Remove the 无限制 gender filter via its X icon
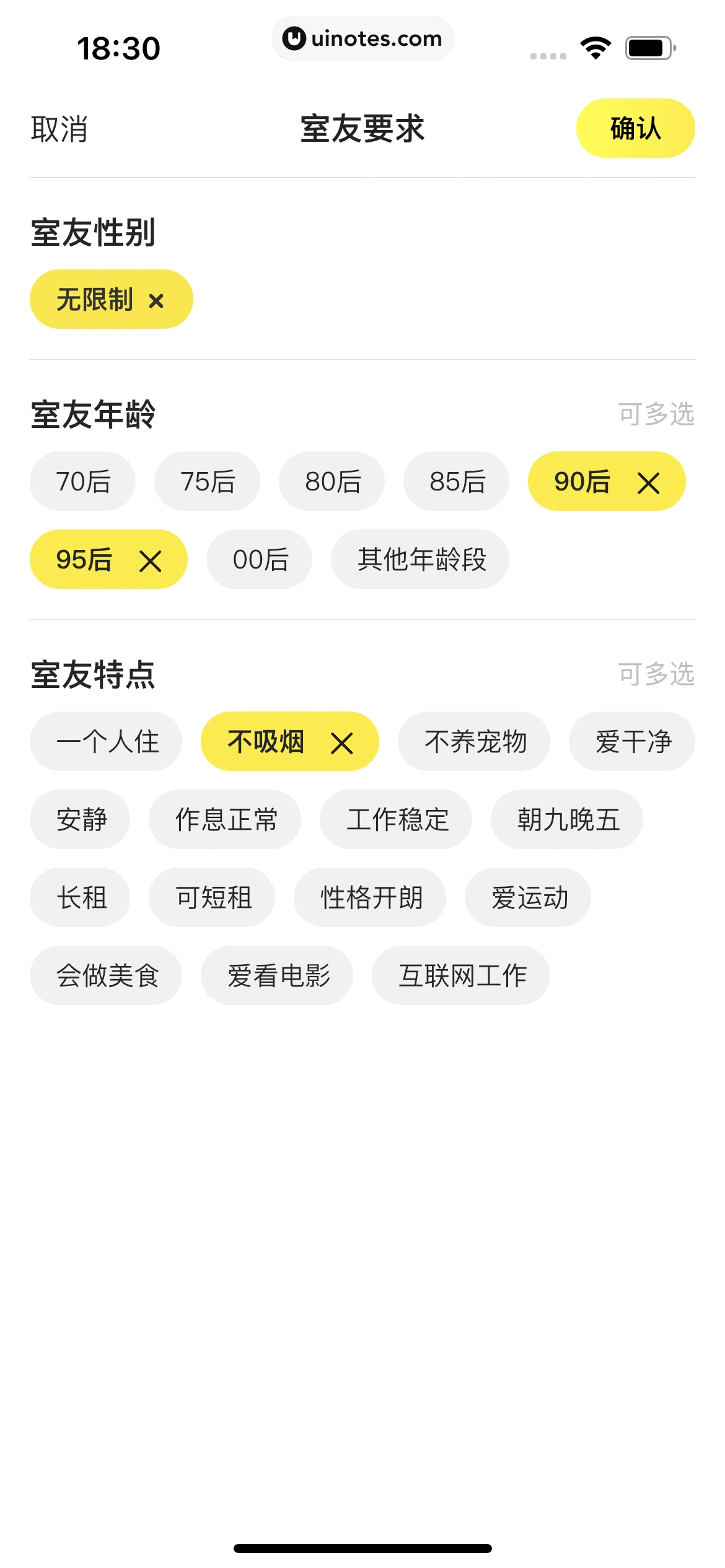The image size is (725, 1568). (157, 299)
